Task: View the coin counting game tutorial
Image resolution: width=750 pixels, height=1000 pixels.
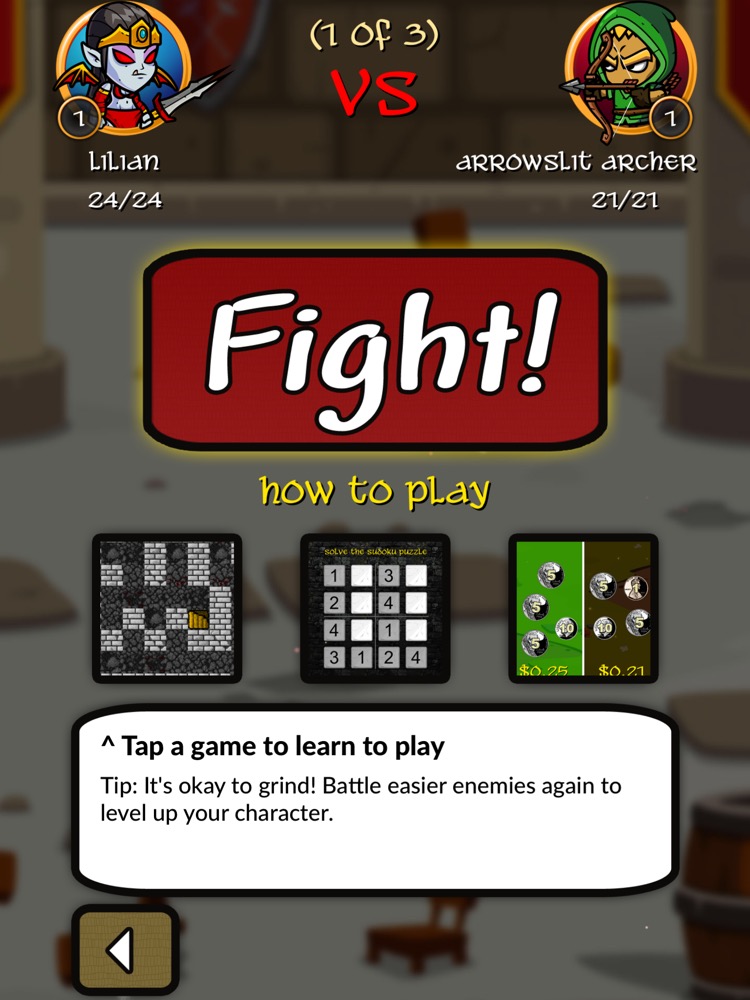Action: click(583, 608)
